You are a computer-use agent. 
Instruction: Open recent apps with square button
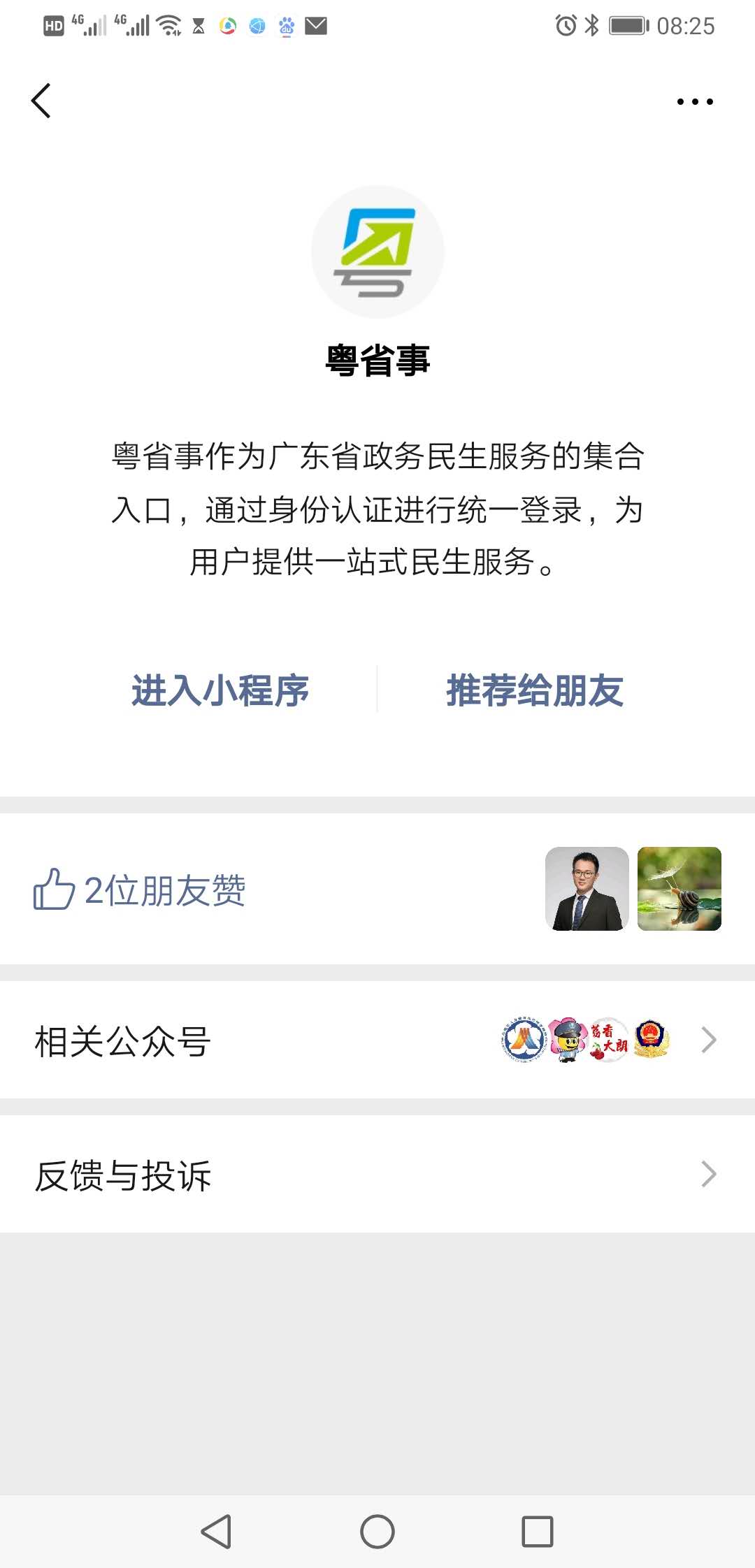click(x=537, y=1532)
